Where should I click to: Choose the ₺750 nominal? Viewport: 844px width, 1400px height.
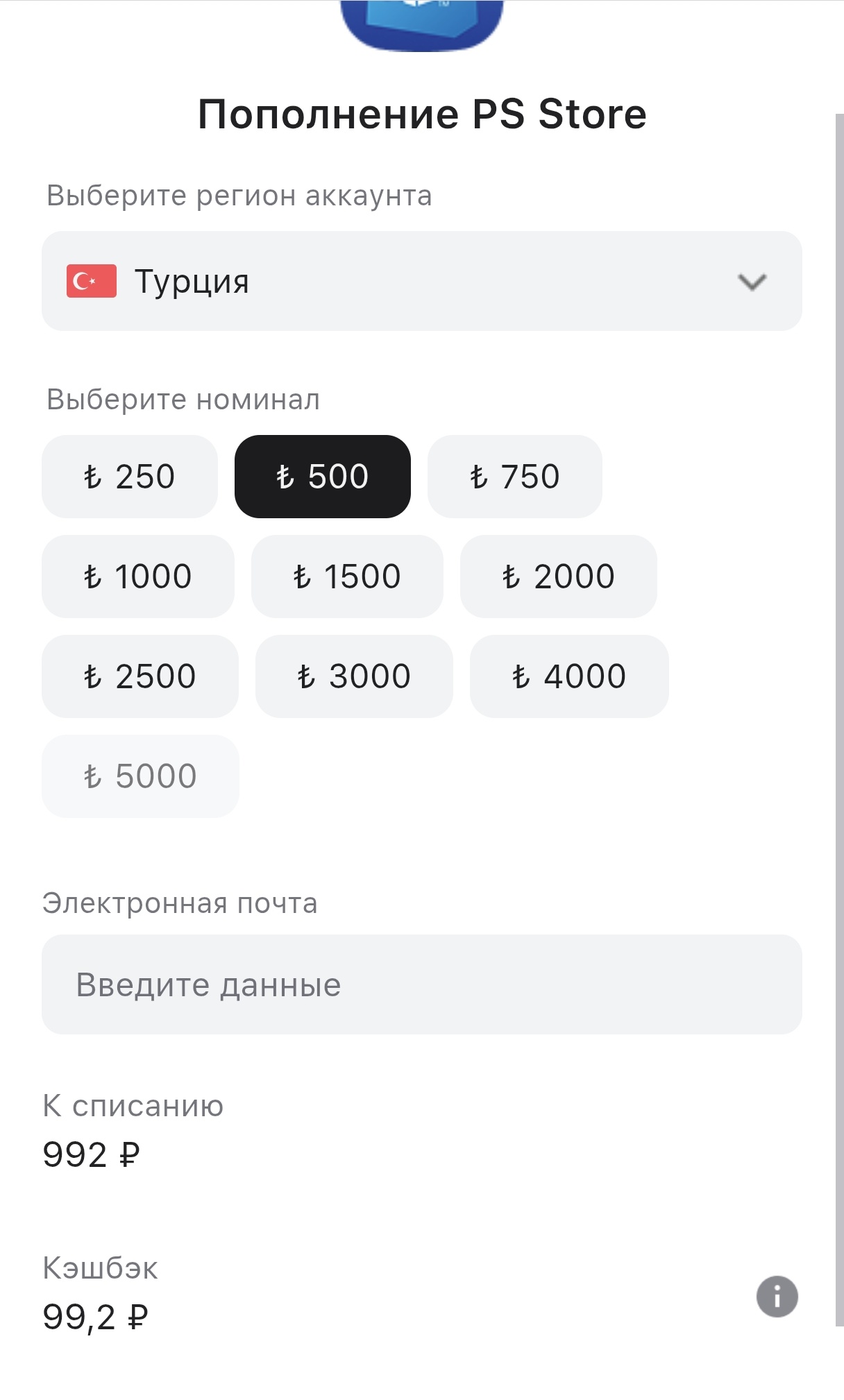click(514, 476)
